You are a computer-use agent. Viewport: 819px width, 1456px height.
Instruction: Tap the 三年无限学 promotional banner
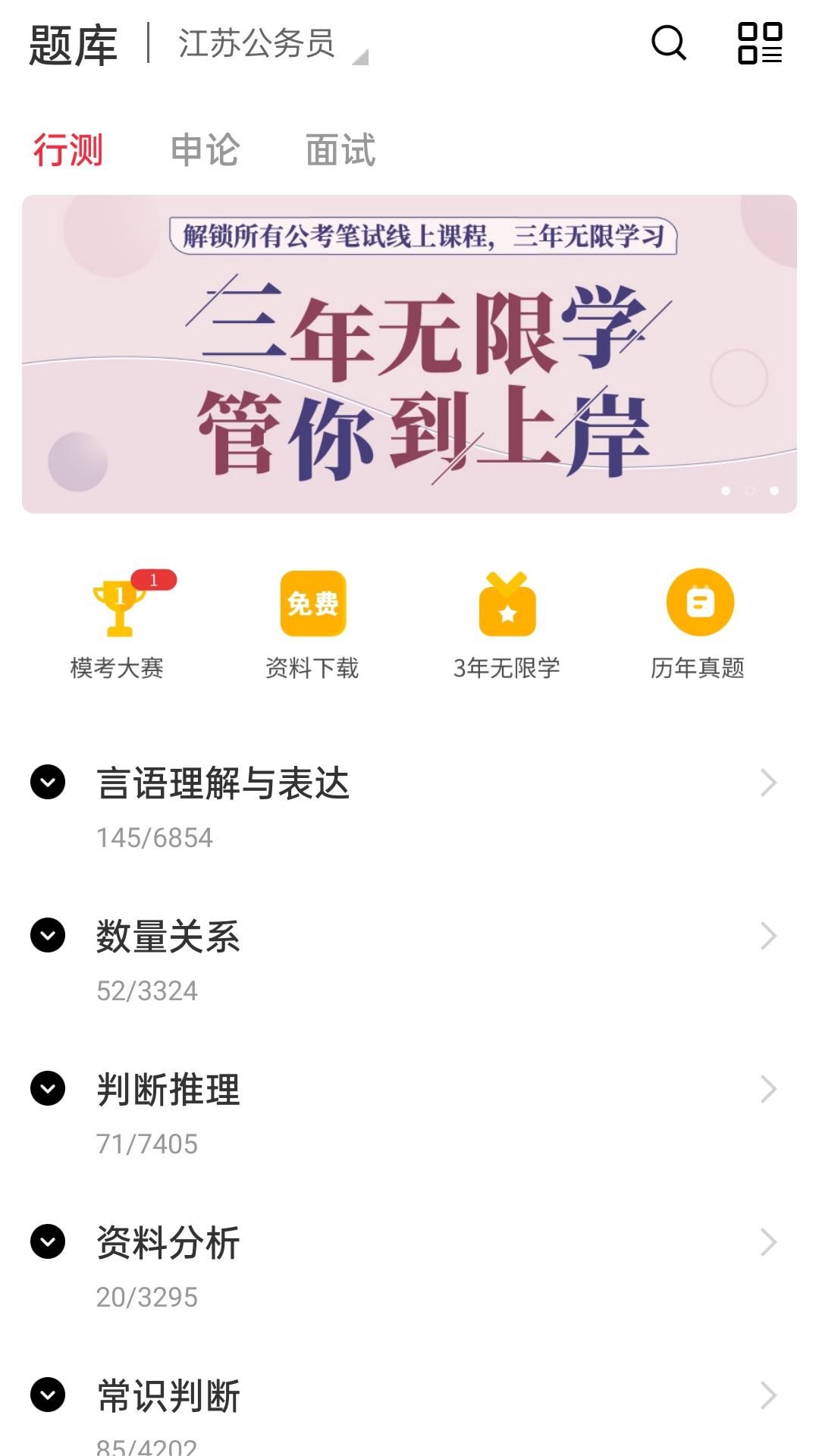409,354
